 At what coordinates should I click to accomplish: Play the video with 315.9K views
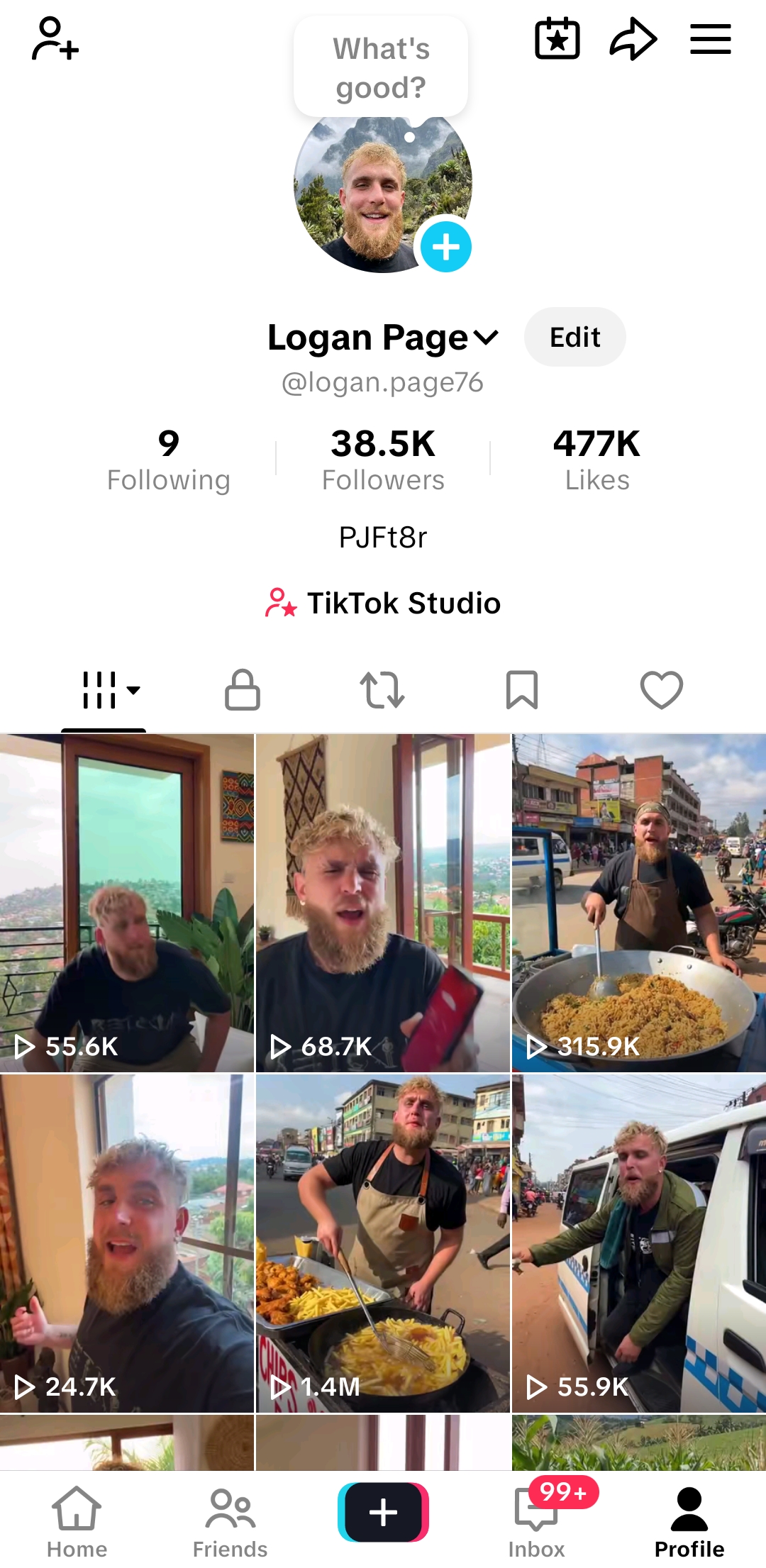click(638, 902)
